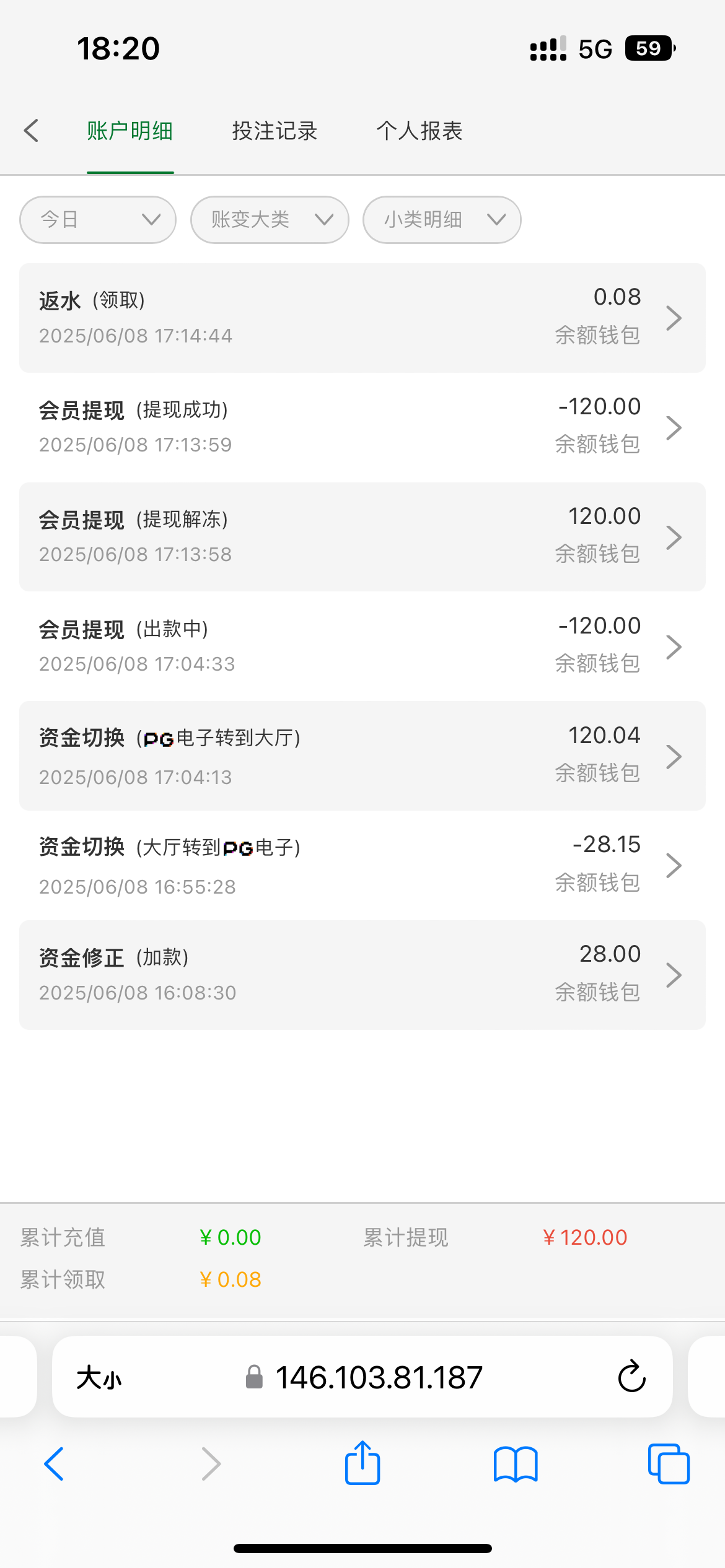725x1568 pixels.
Task: Show all open browser tabs
Action: [x=669, y=1464]
